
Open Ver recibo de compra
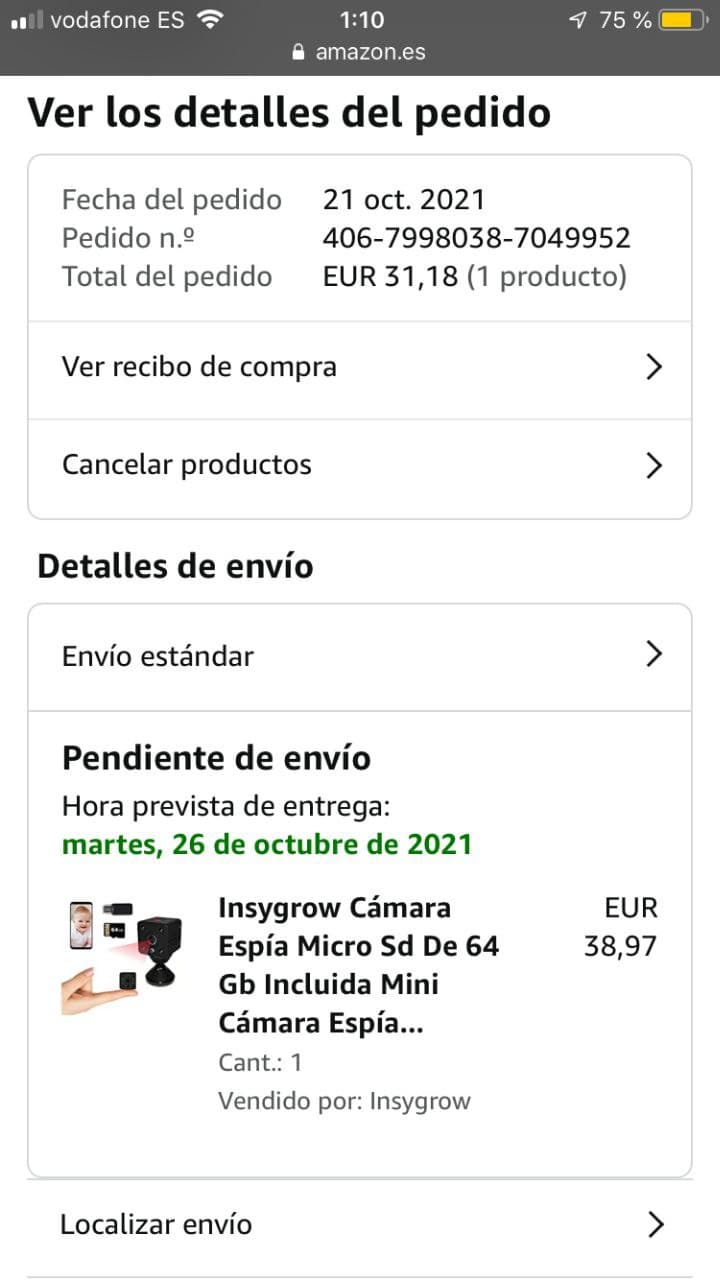360,367
